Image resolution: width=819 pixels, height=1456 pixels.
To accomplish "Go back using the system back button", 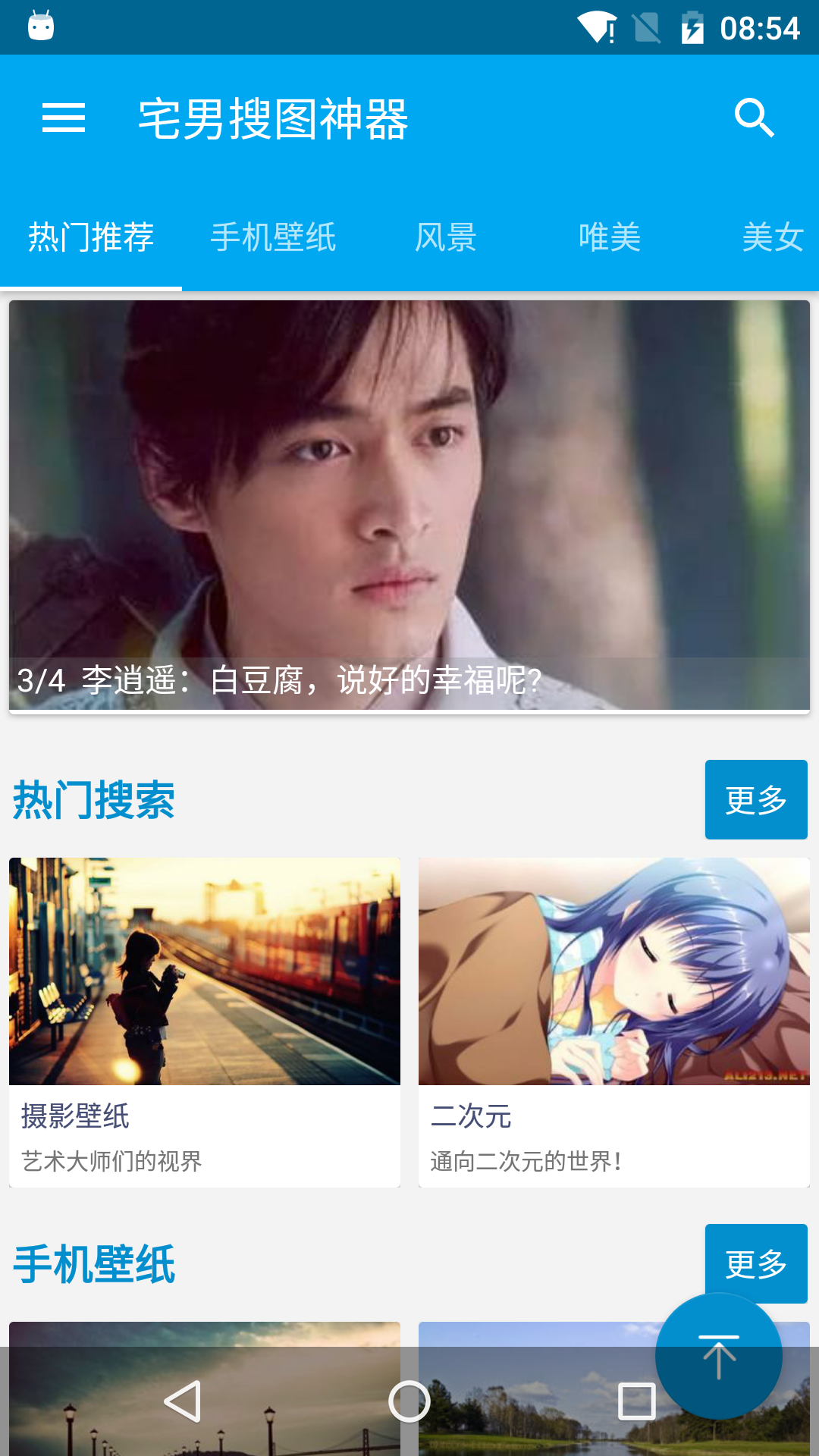I will pos(183,1401).
